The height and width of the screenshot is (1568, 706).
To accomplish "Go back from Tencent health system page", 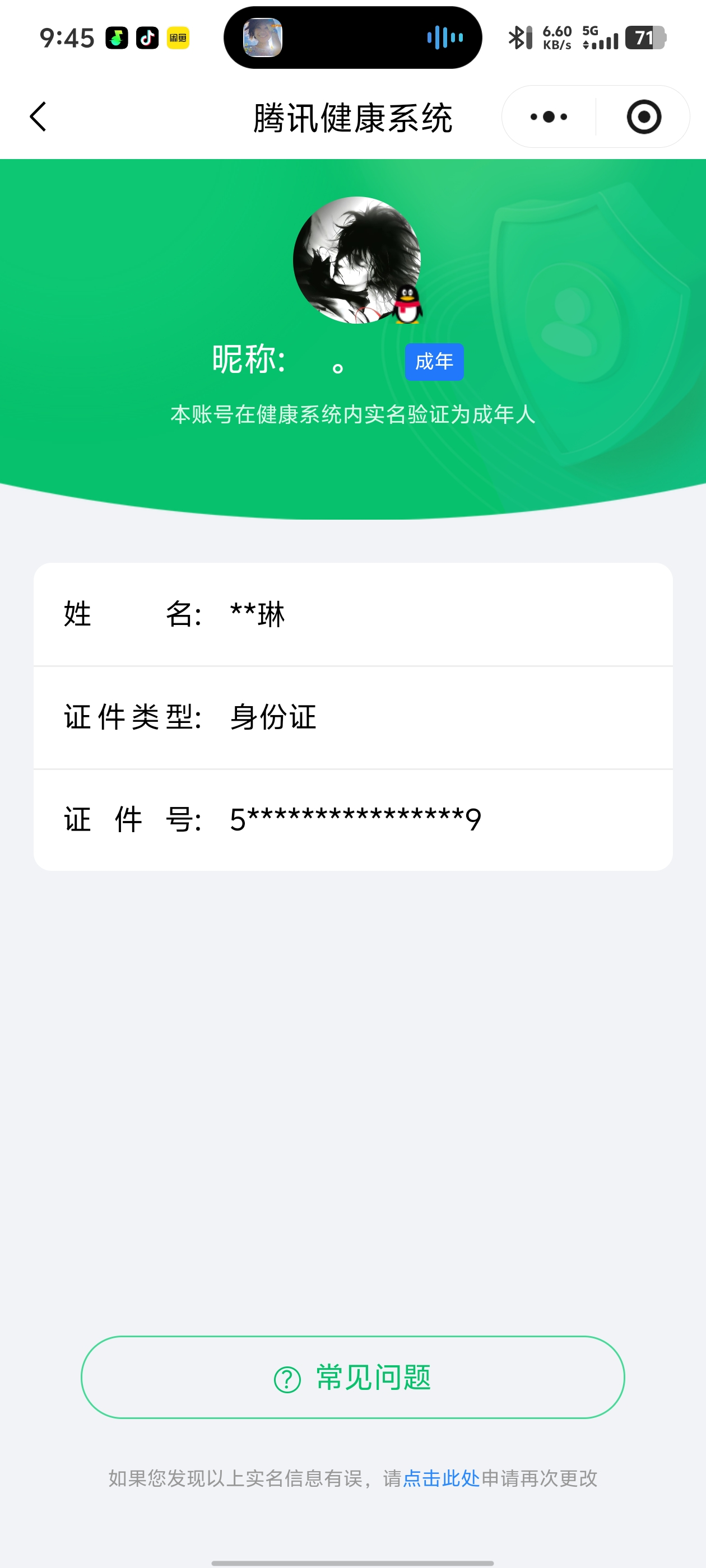I will click(38, 117).
